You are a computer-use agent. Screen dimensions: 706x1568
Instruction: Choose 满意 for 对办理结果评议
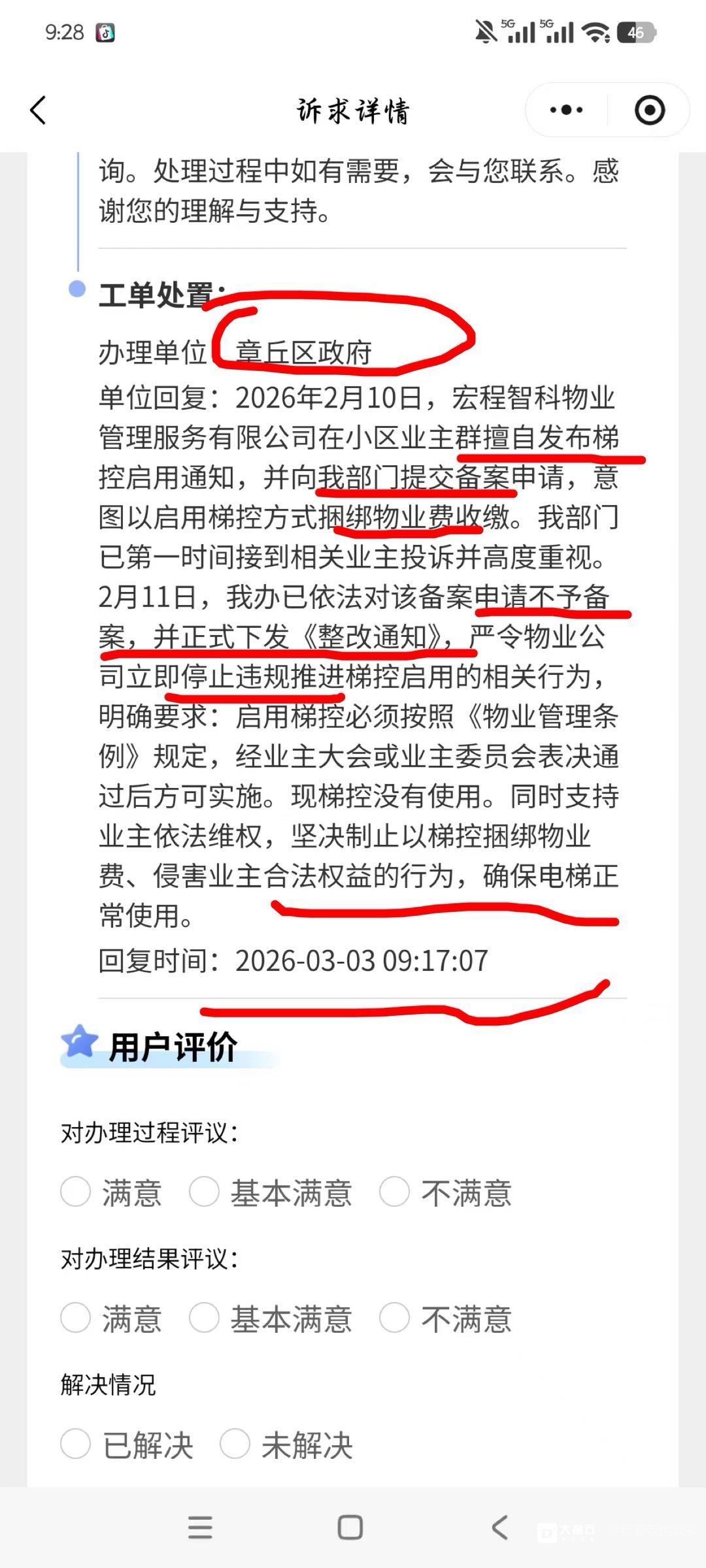[76, 1318]
